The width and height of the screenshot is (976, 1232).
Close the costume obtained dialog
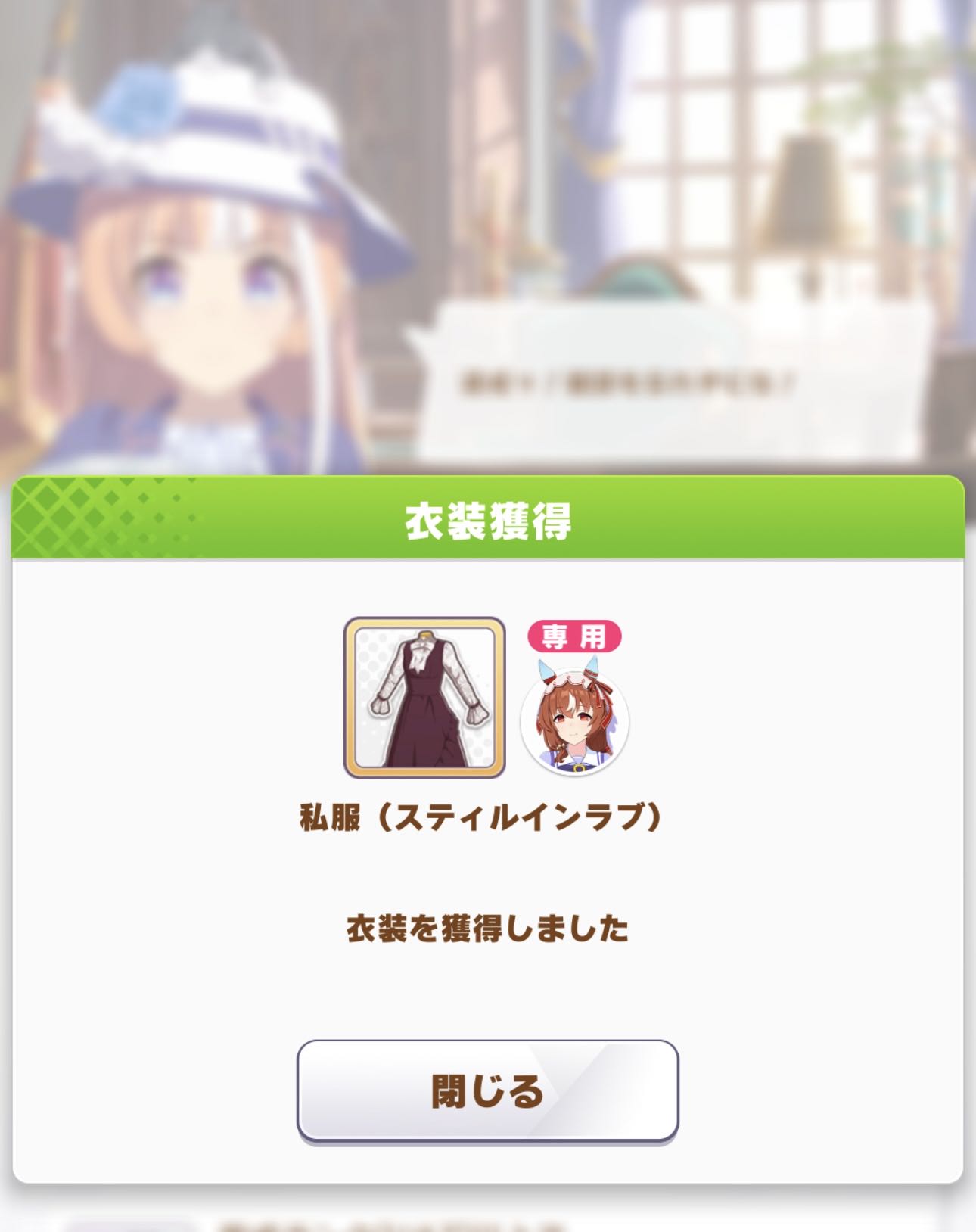pos(487,1090)
